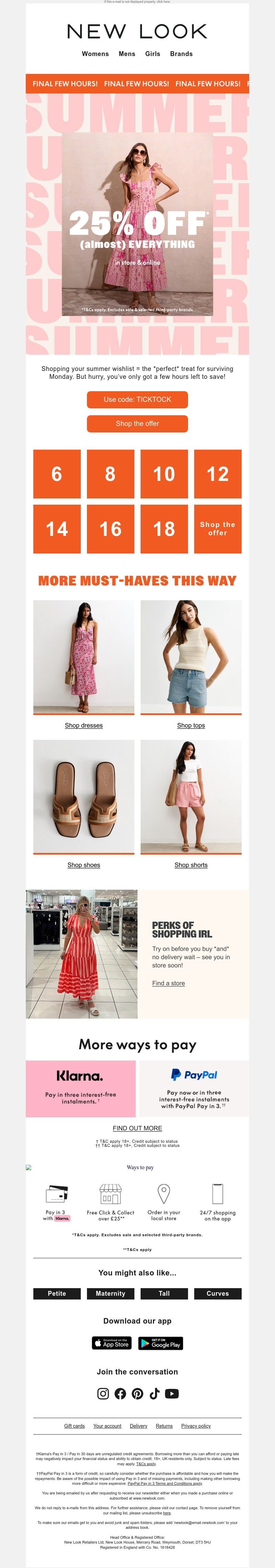Tap the FIND OUT MORE link
This screenshot has height=1568, width=275.
tap(137, 1128)
